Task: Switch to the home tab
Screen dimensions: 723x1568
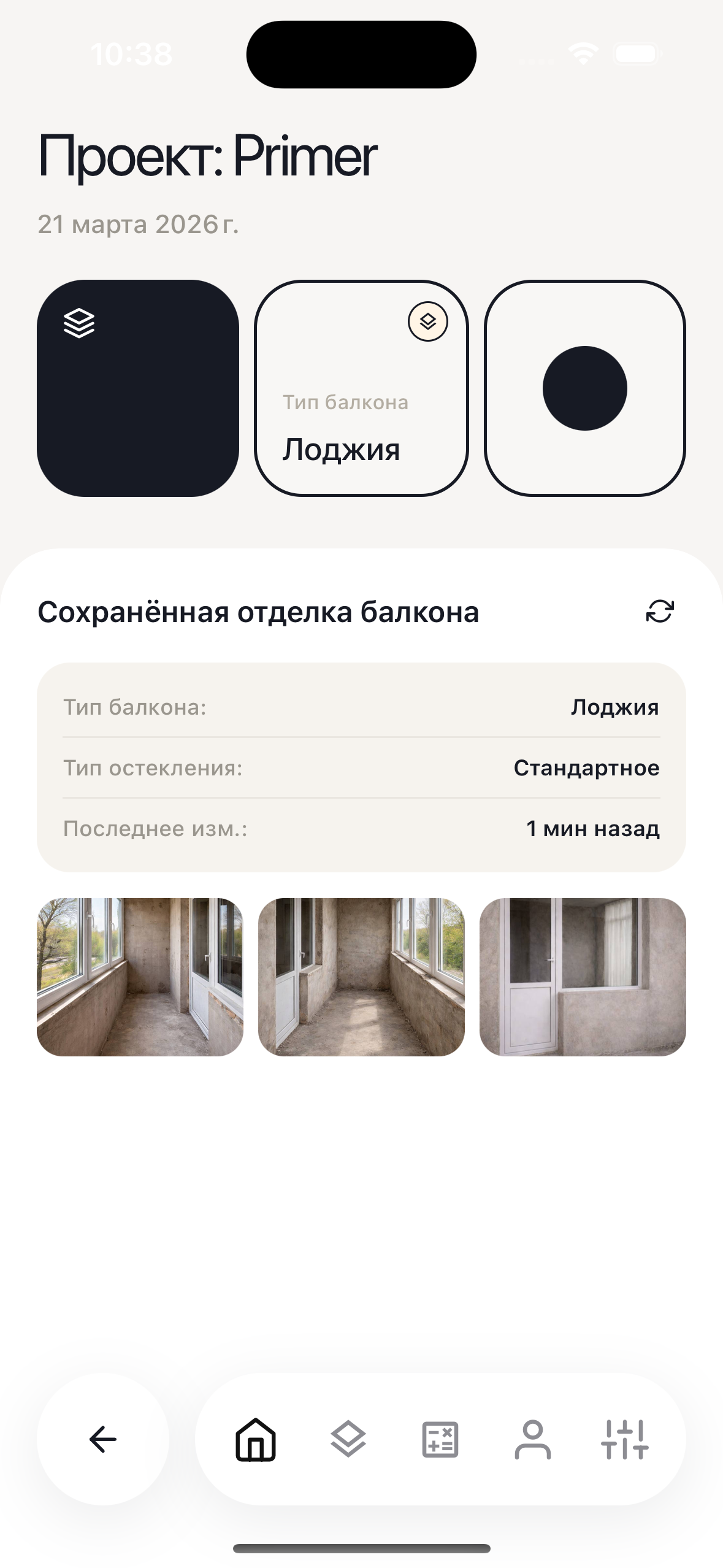Action: coord(256,1439)
